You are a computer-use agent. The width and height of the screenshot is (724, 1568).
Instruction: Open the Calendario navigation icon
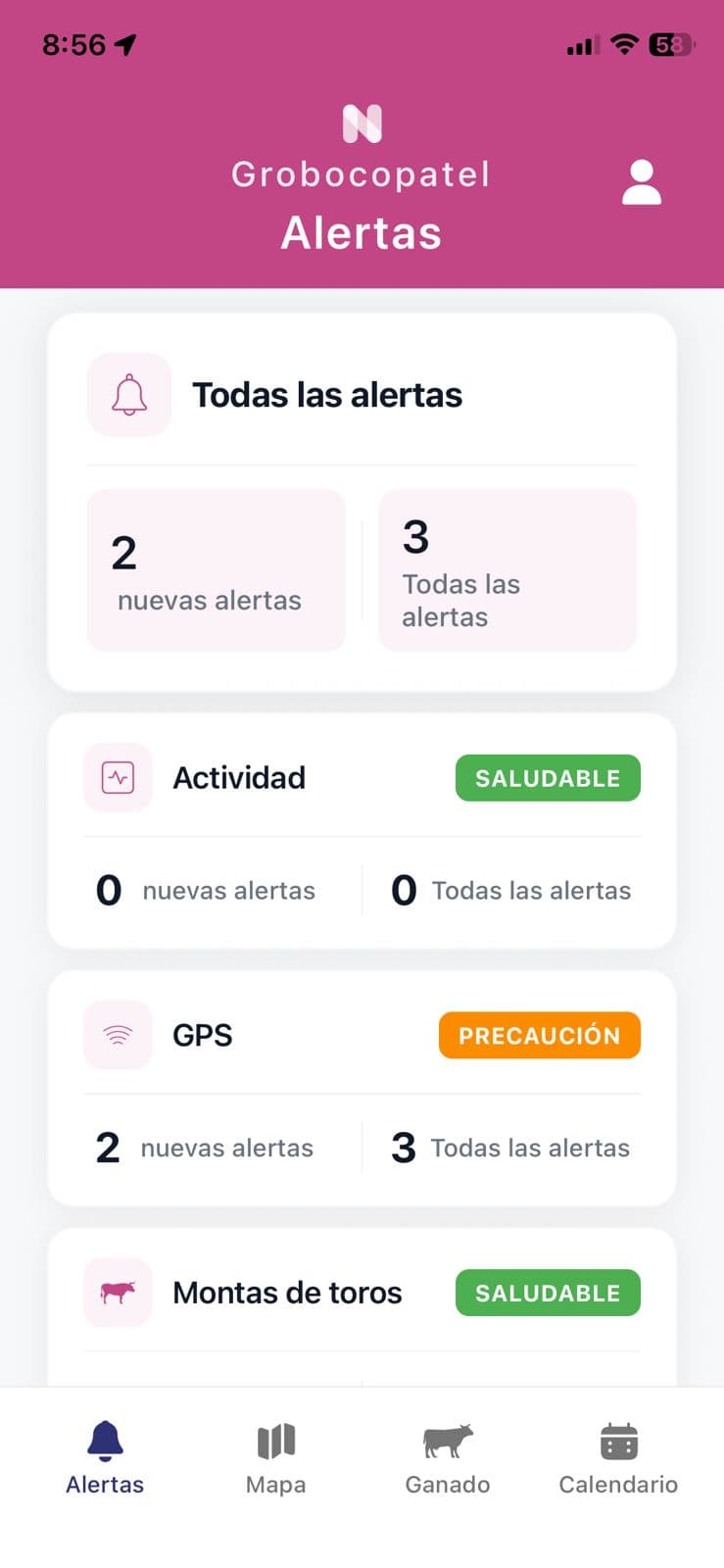point(617,1434)
